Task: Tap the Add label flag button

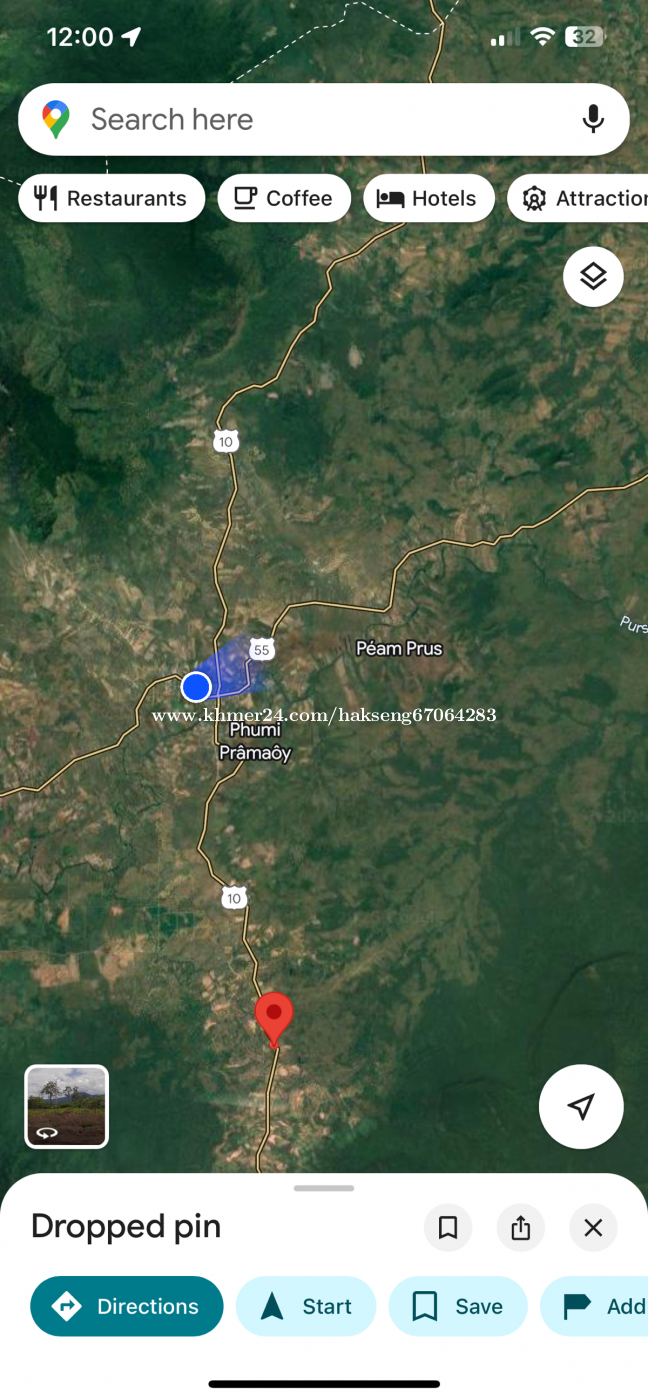Action: click(x=600, y=1306)
